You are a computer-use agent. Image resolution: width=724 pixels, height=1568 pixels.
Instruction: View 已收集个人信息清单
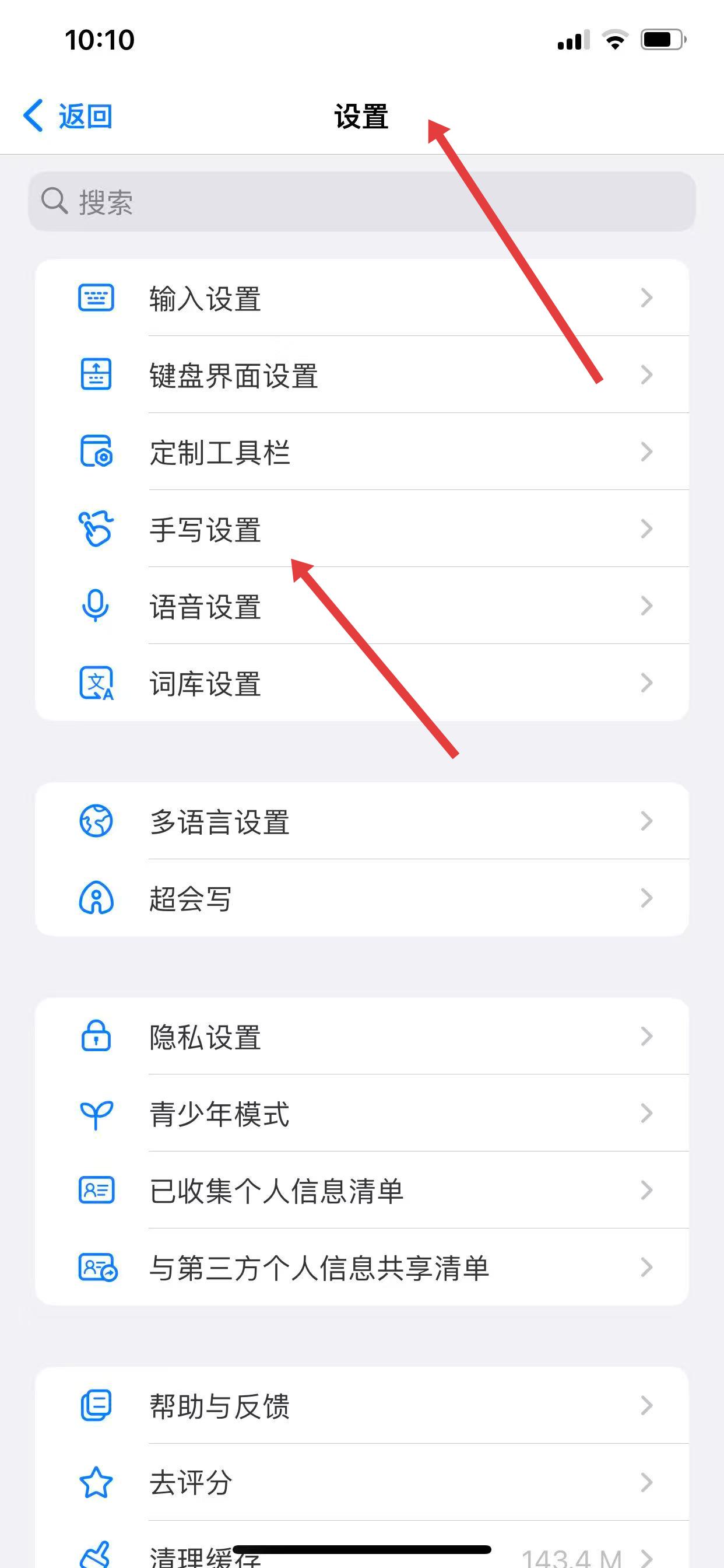(x=361, y=1191)
